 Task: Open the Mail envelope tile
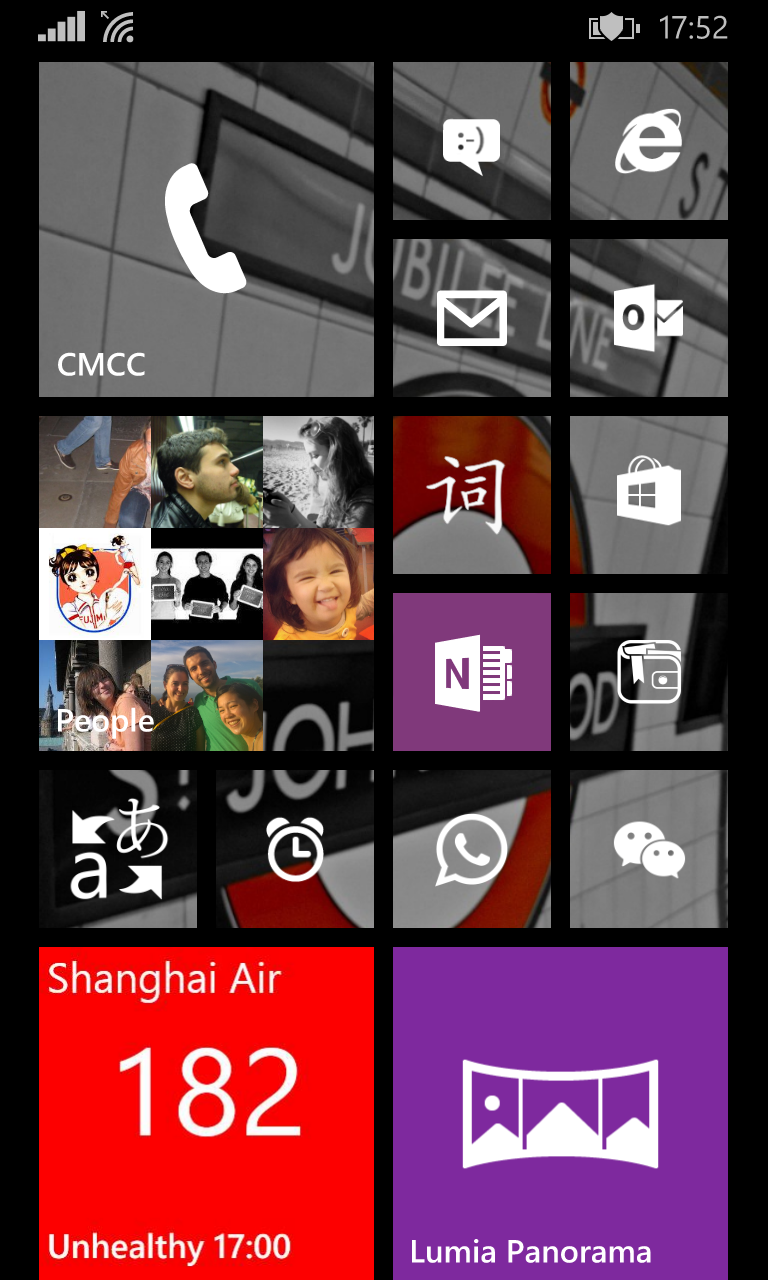coord(471,318)
